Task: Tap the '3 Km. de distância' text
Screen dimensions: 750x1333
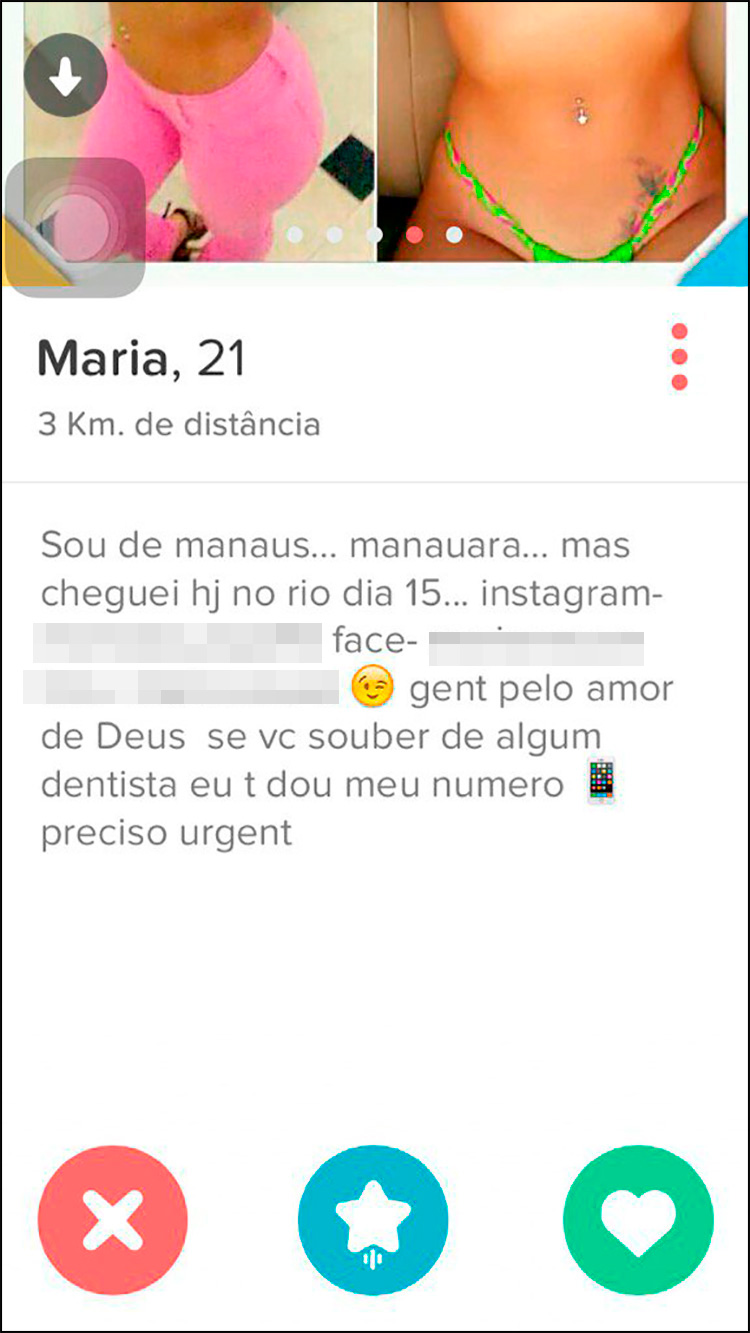Action: [178, 424]
